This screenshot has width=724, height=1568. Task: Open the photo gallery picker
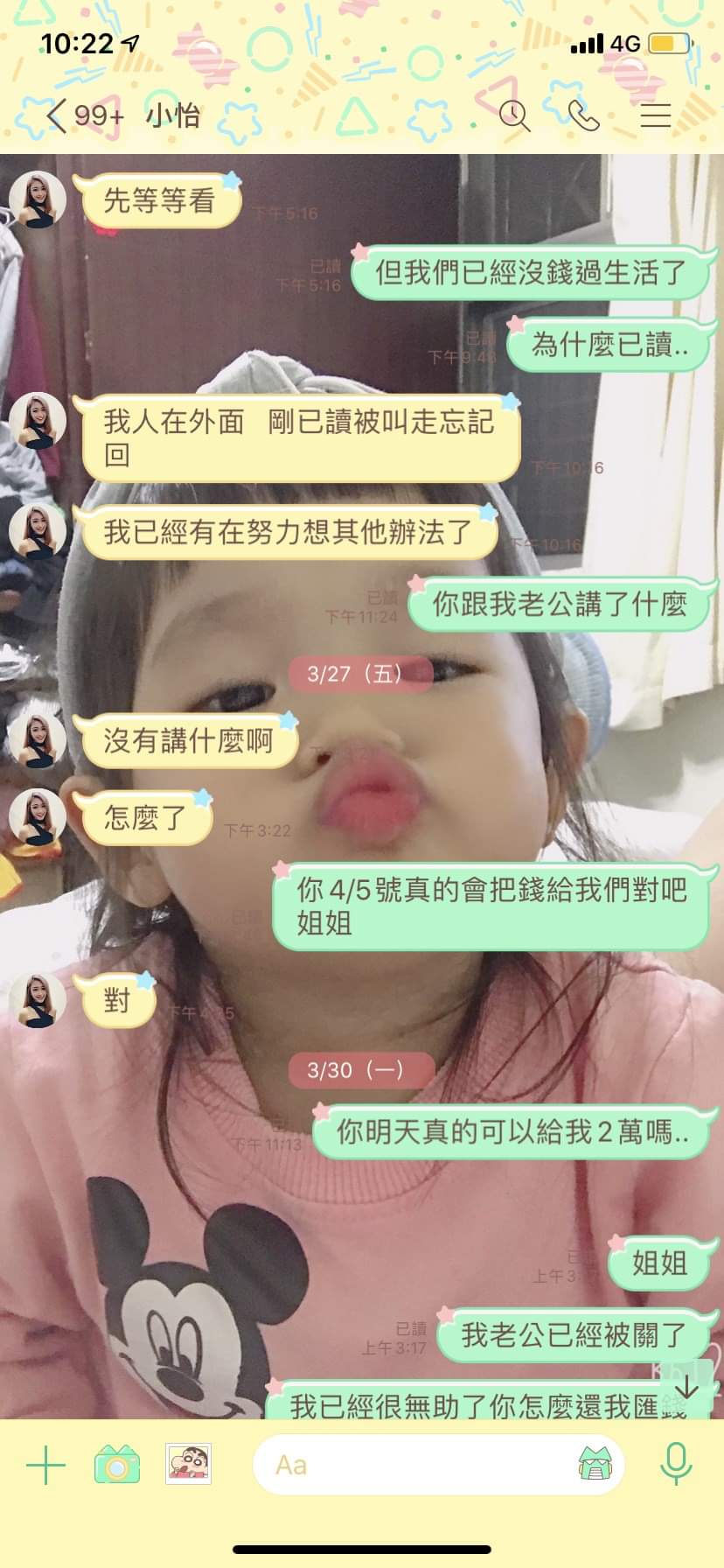pyautogui.click(x=188, y=1465)
